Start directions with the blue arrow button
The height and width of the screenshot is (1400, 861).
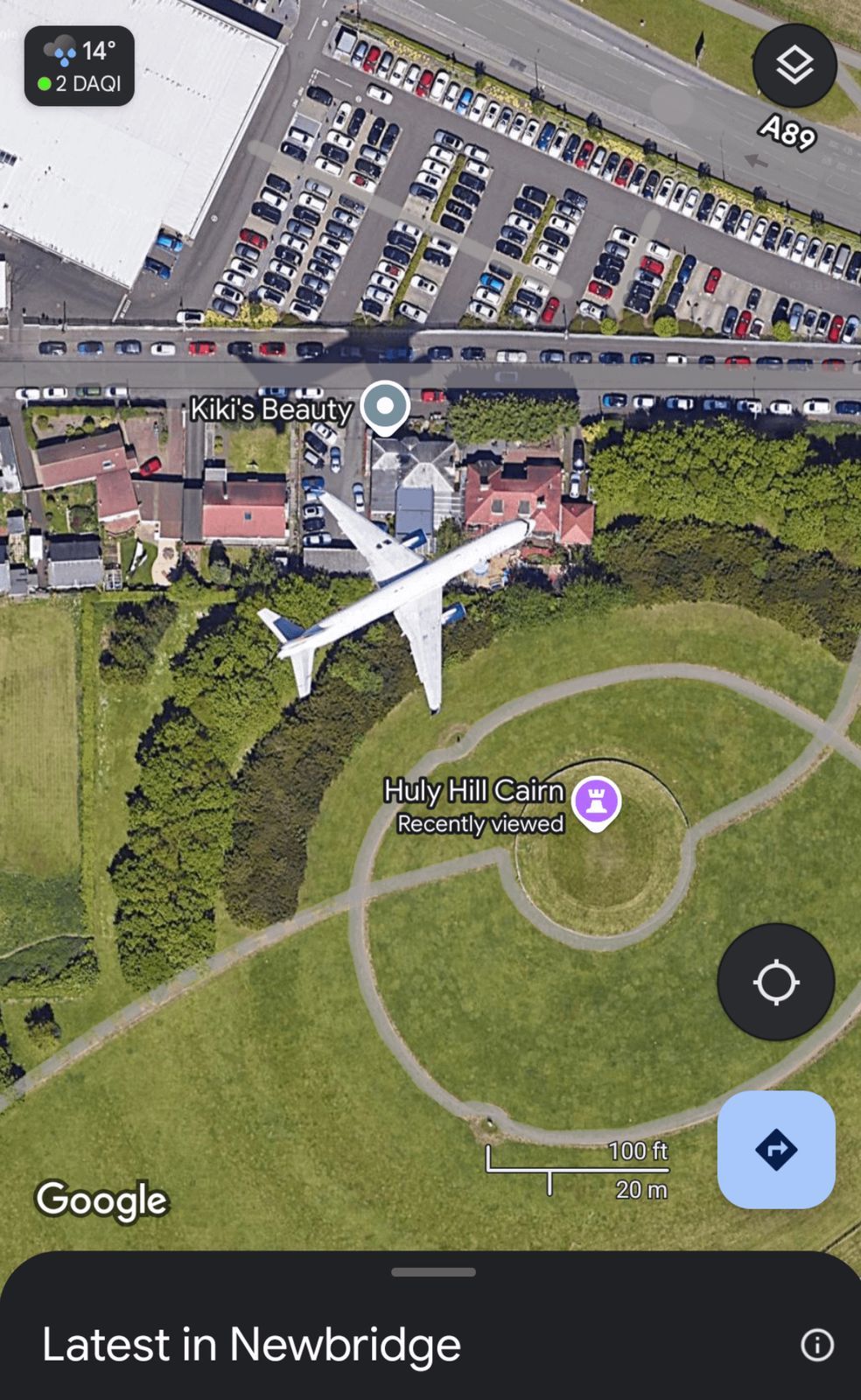pos(776,1149)
